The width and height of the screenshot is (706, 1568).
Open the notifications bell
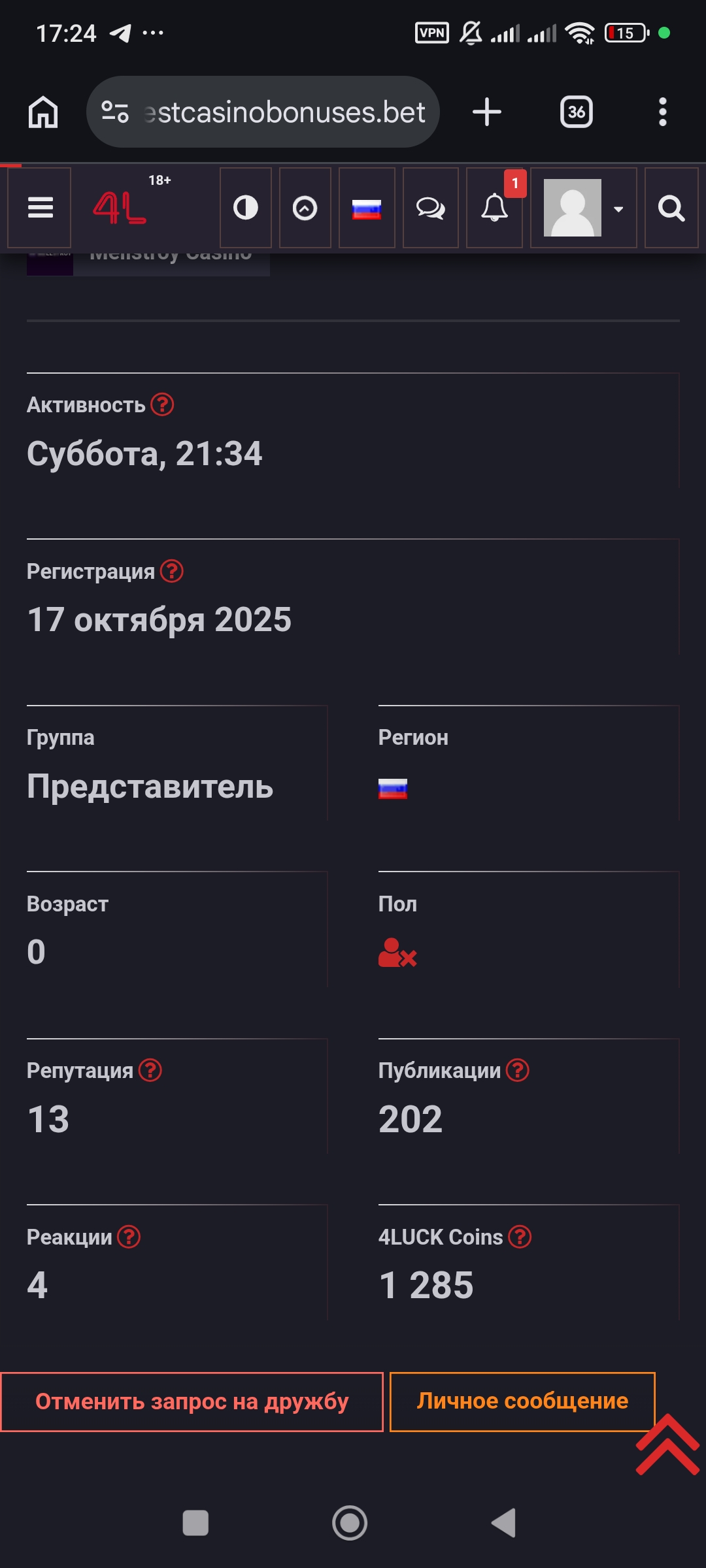click(x=494, y=208)
